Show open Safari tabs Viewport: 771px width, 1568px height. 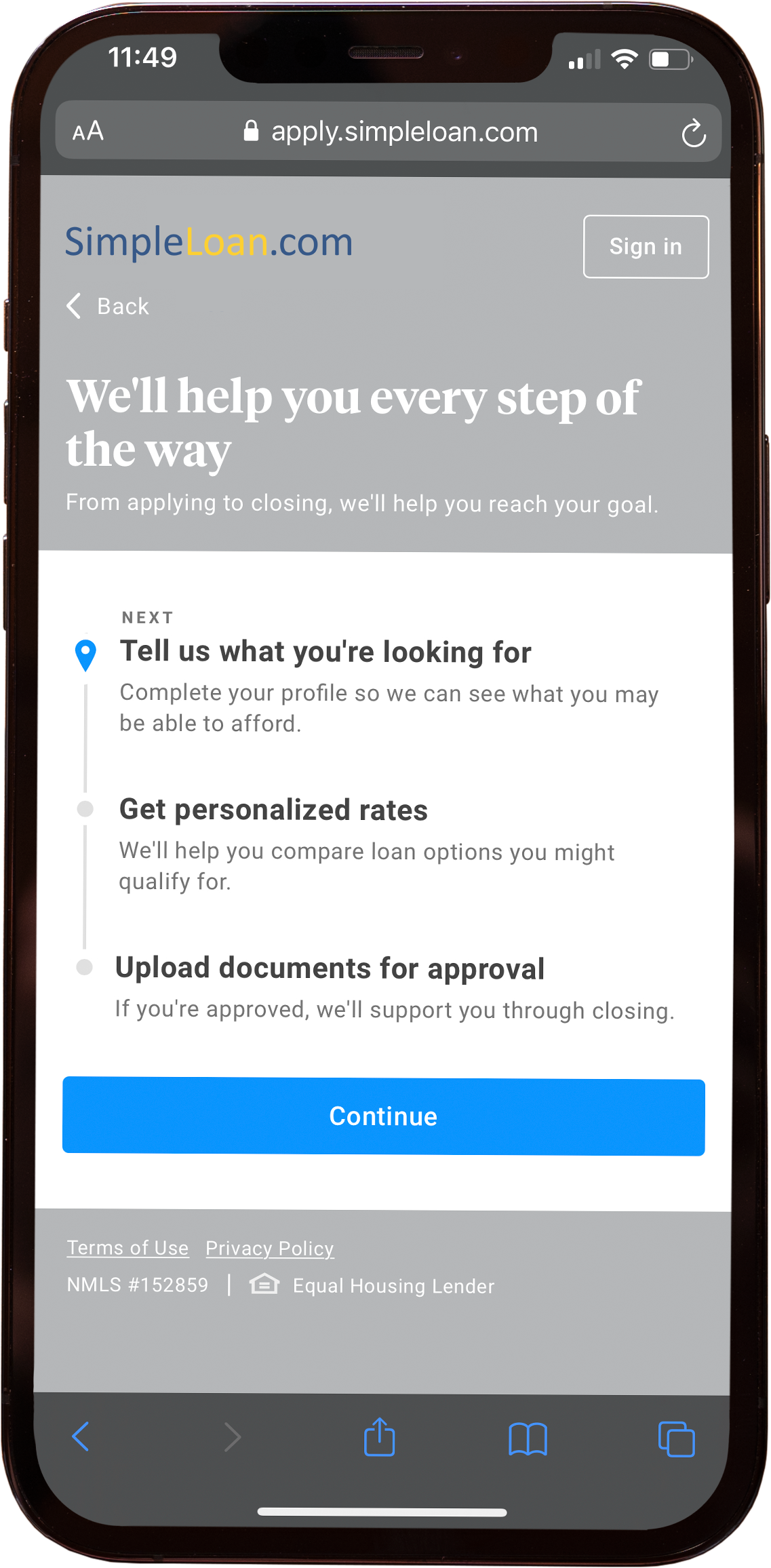tap(676, 1438)
